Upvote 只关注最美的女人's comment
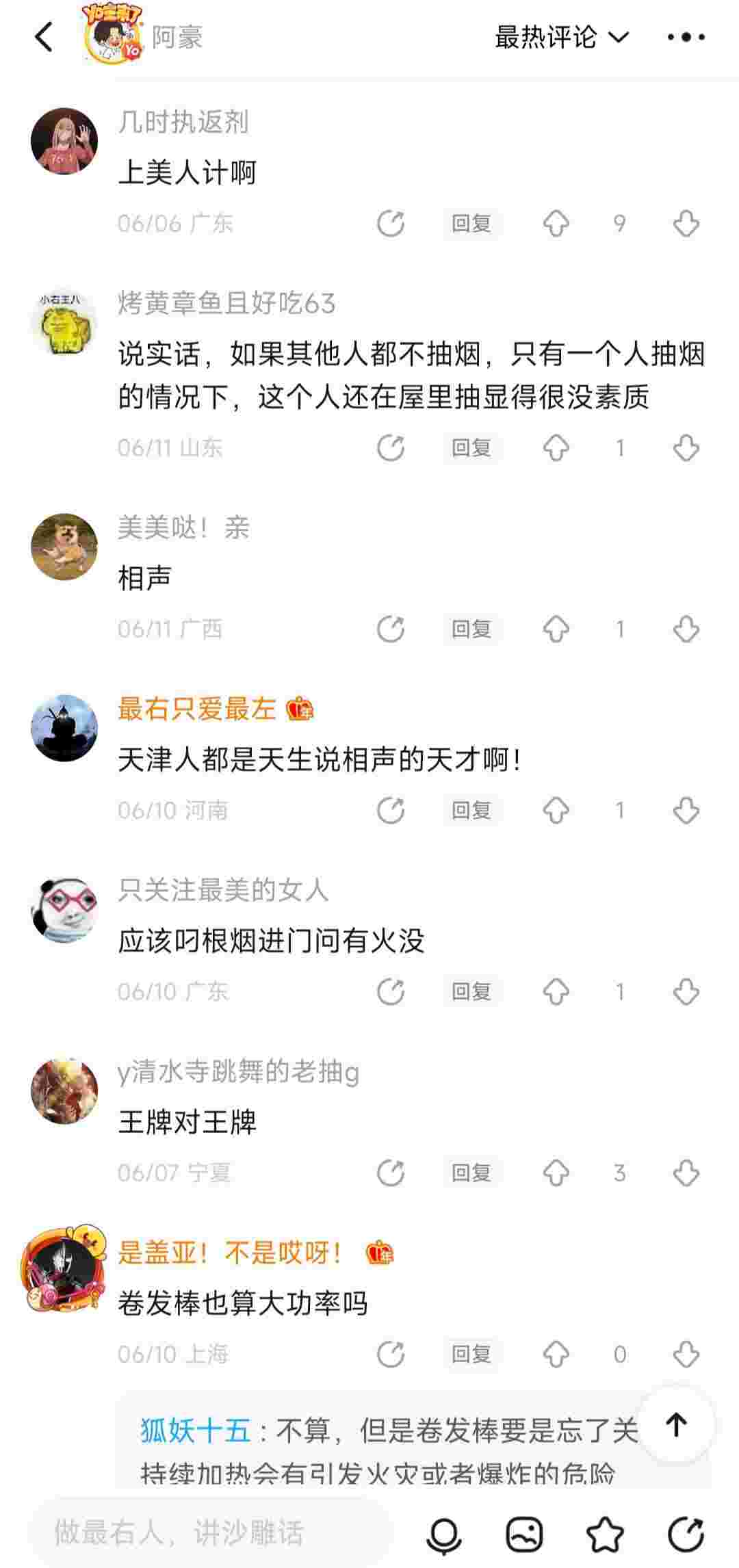The image size is (739, 1568). click(x=556, y=992)
